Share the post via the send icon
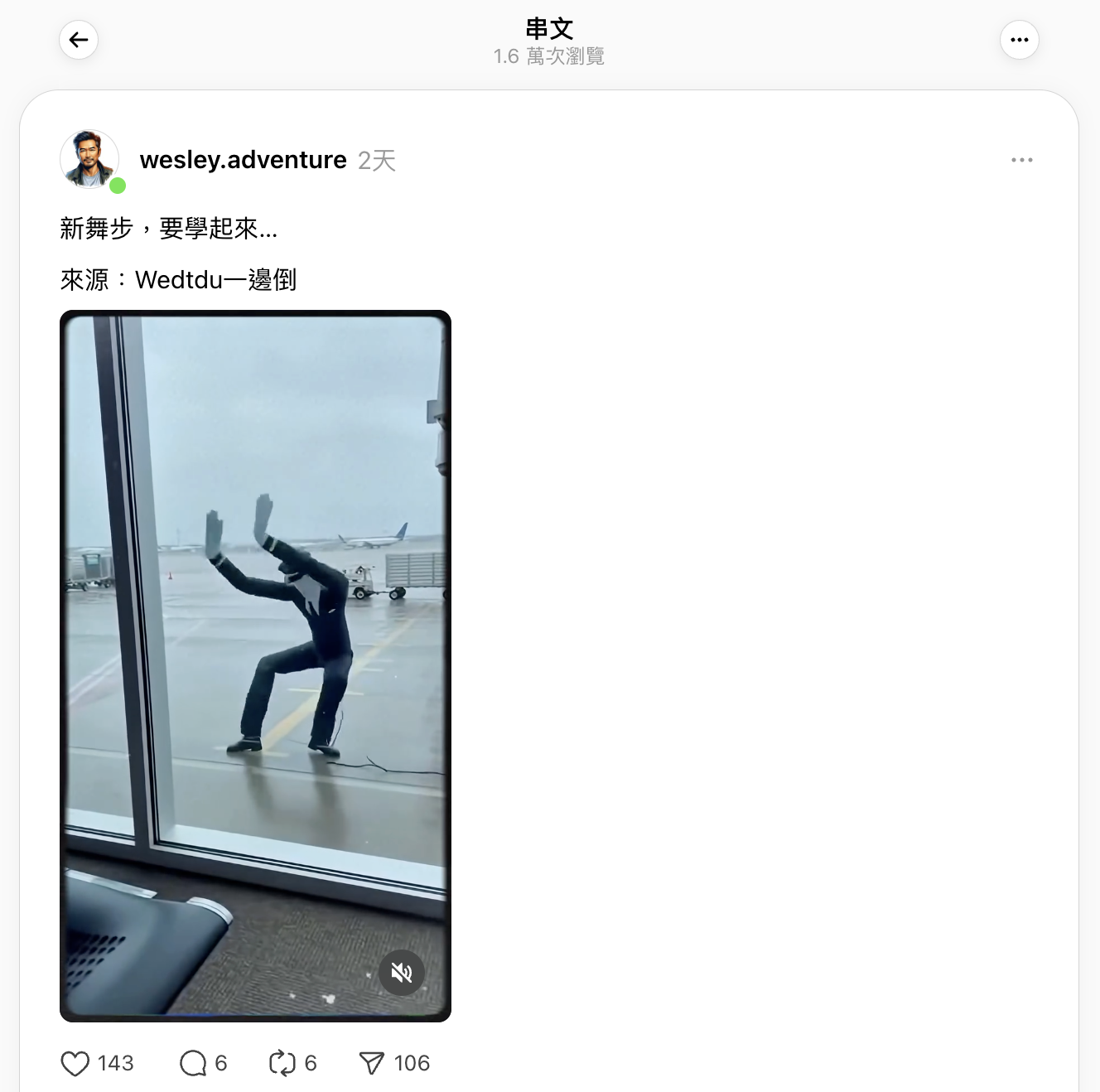Viewport: 1100px width, 1092px height. [372, 1063]
